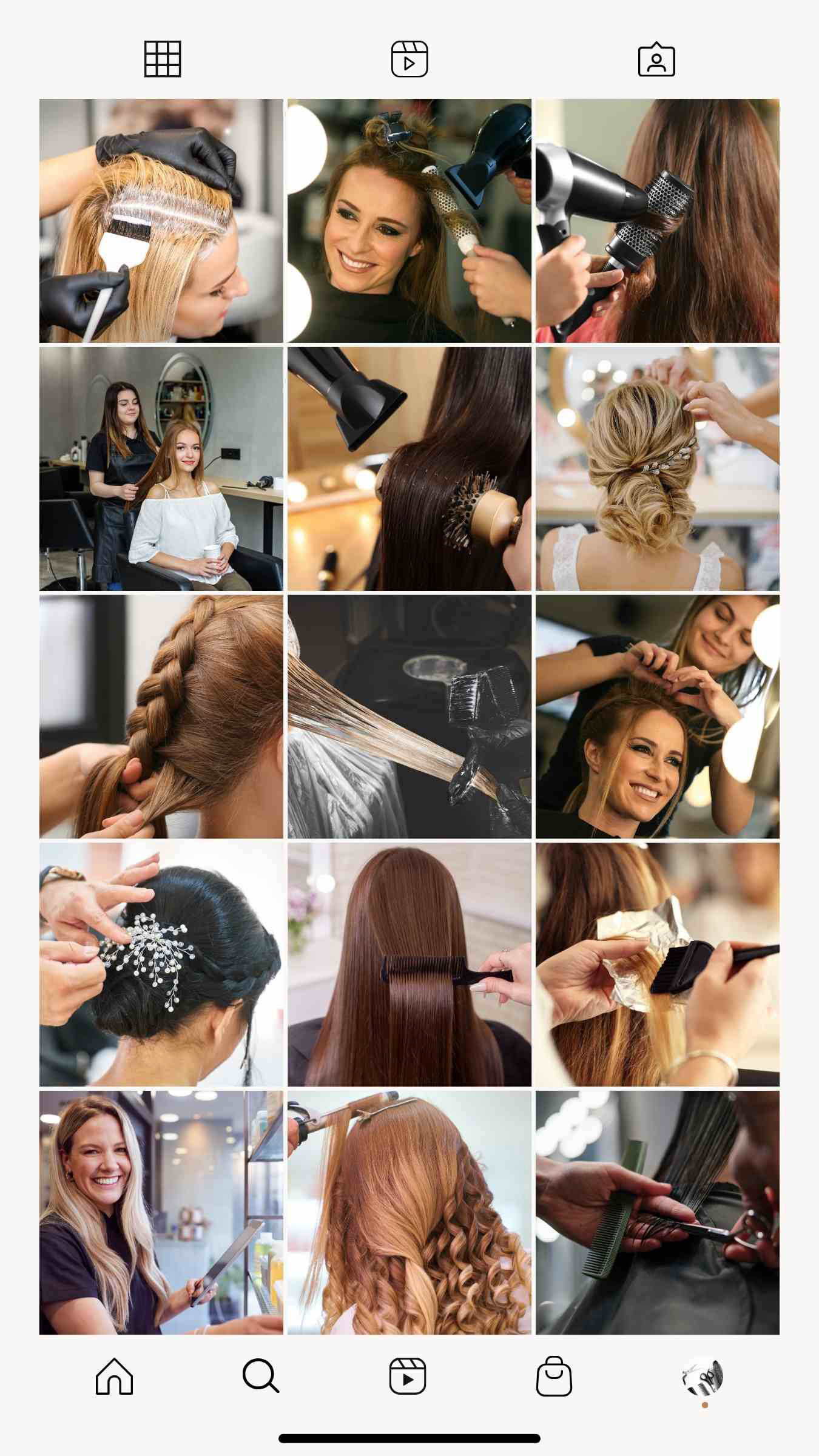Open Search from the bottom bar
This screenshot has height=1456, width=819.
pyautogui.click(x=261, y=1376)
